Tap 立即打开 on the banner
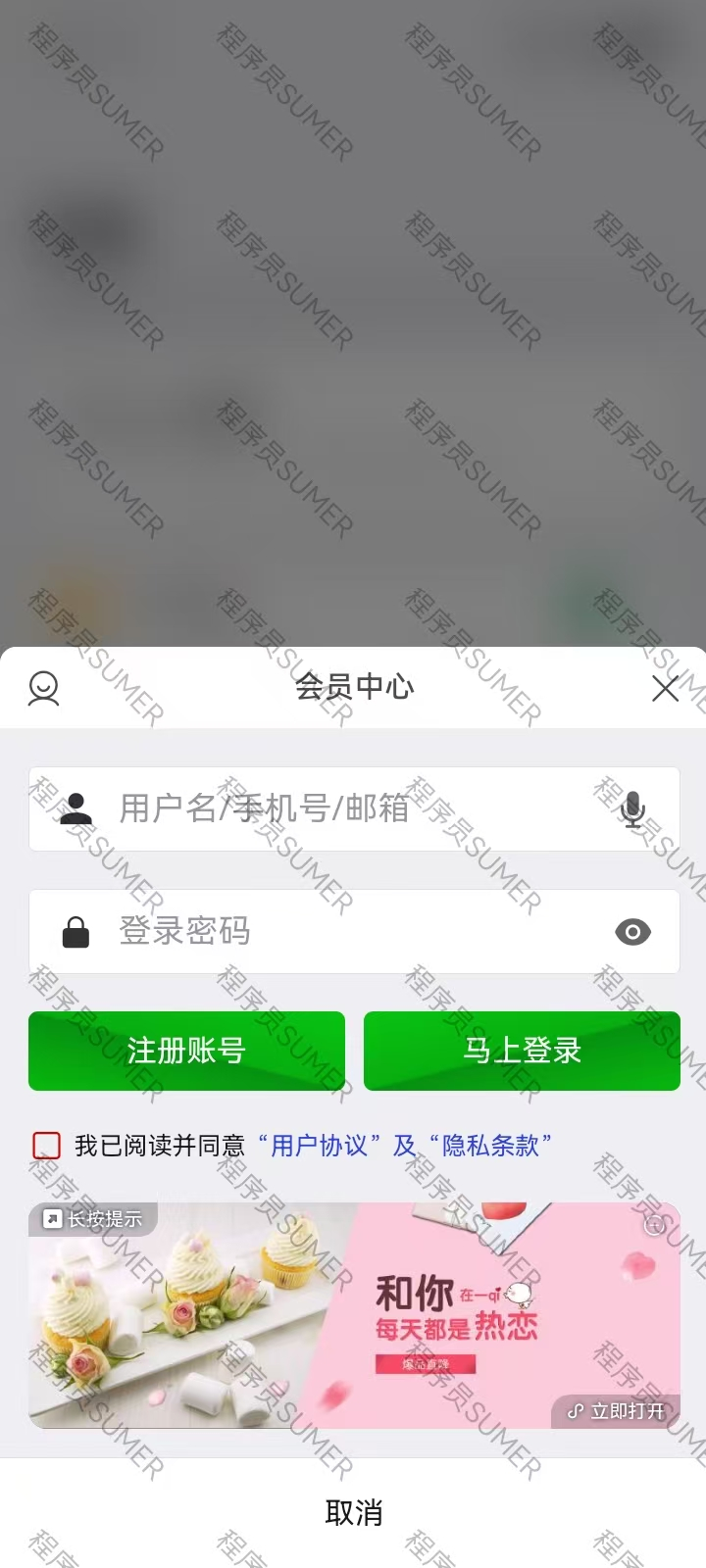The height and width of the screenshot is (1568, 706). (x=618, y=1411)
